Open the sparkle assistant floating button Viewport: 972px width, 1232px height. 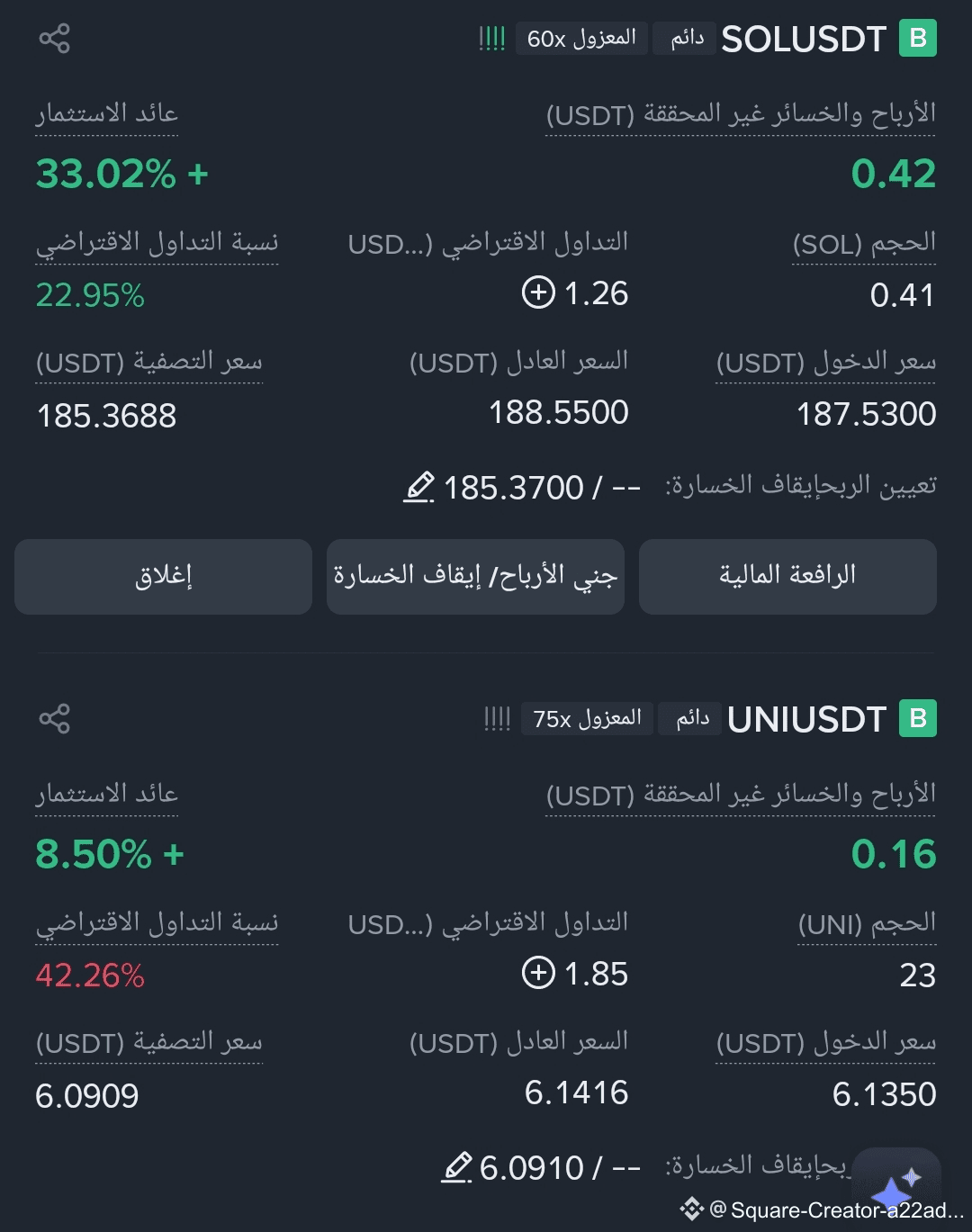[x=896, y=1186]
